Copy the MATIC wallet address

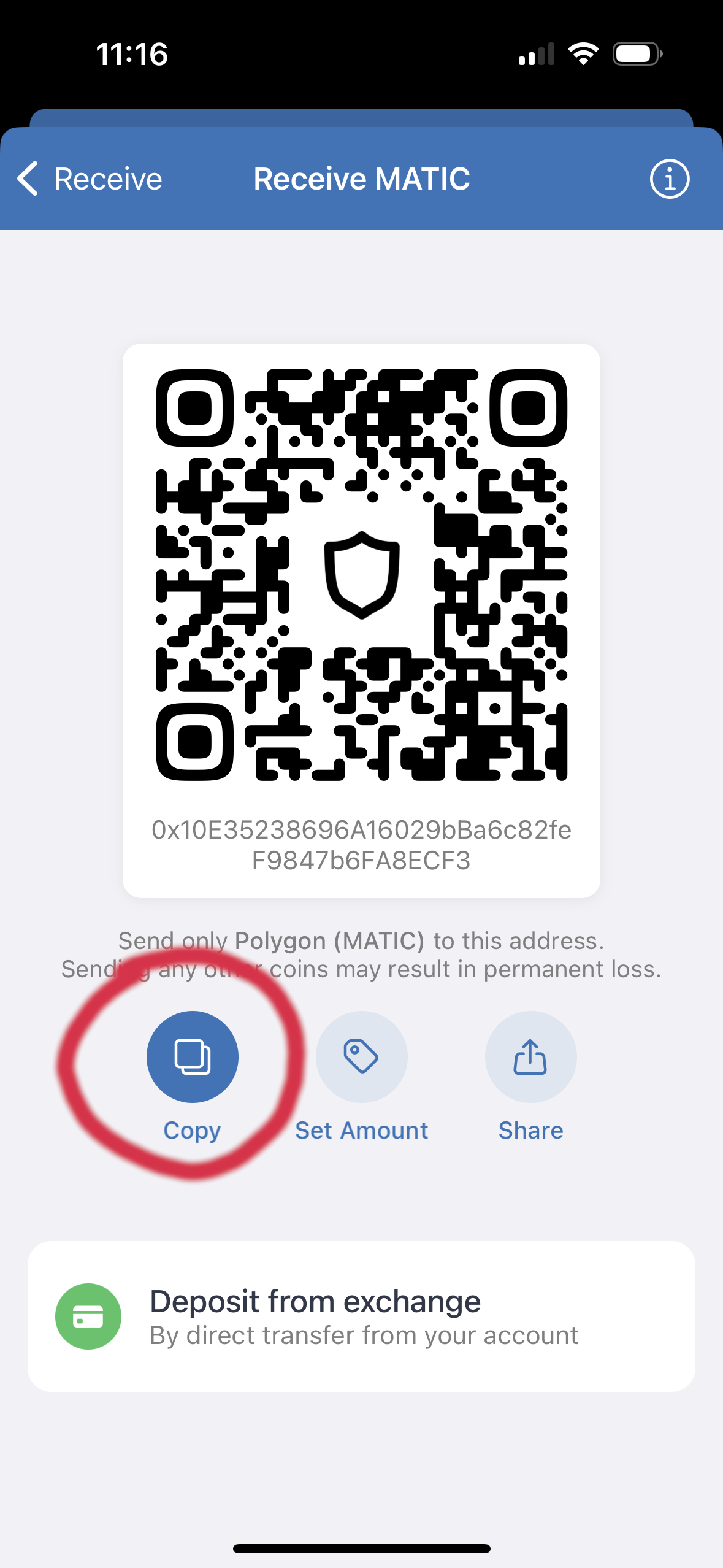192,1057
